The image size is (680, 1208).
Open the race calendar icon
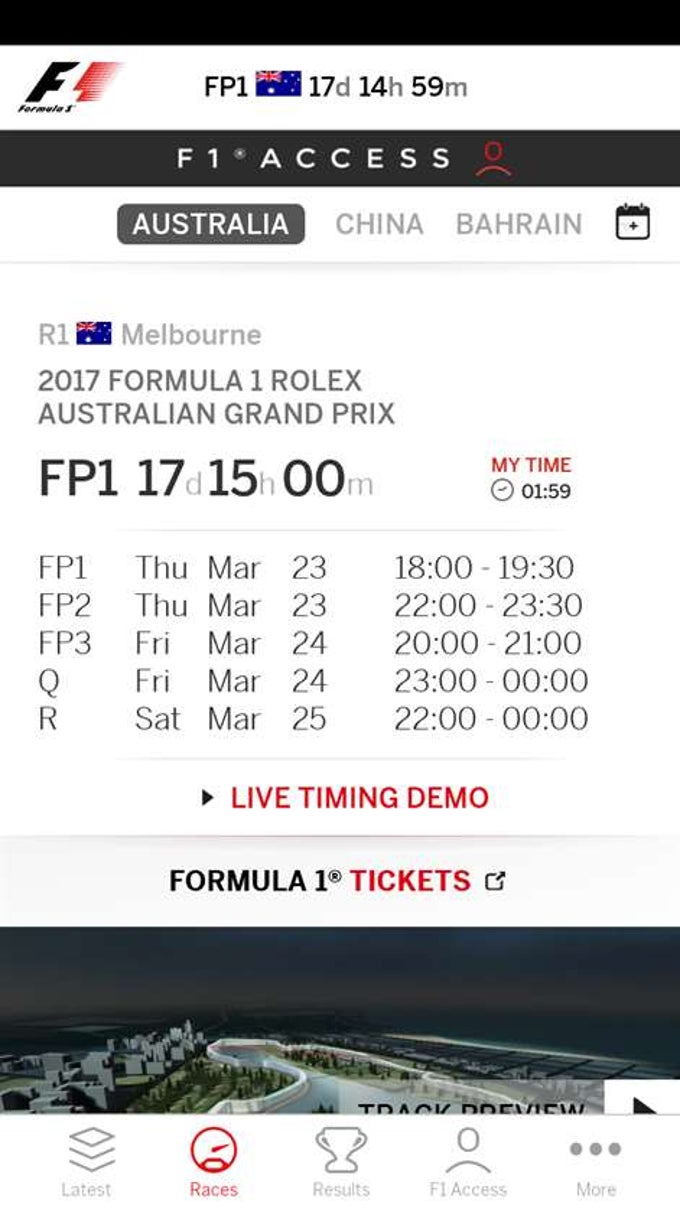pos(632,222)
